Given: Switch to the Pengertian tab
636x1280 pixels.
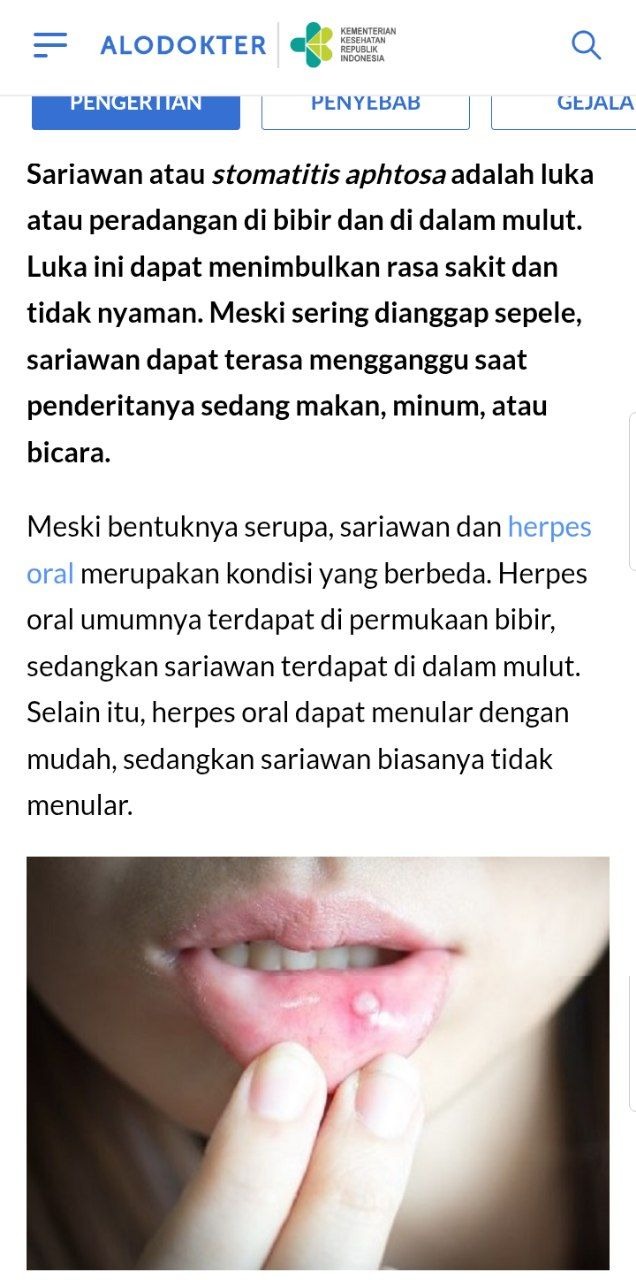Looking at the screenshot, I should click(x=136, y=108).
